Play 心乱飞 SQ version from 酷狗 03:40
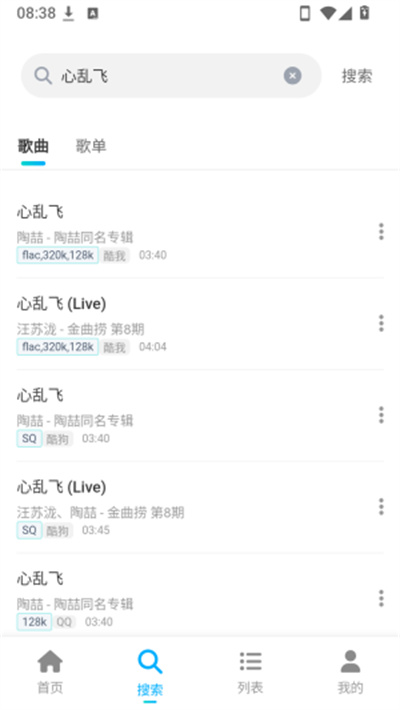This screenshot has width=400, height=710. 190,416
